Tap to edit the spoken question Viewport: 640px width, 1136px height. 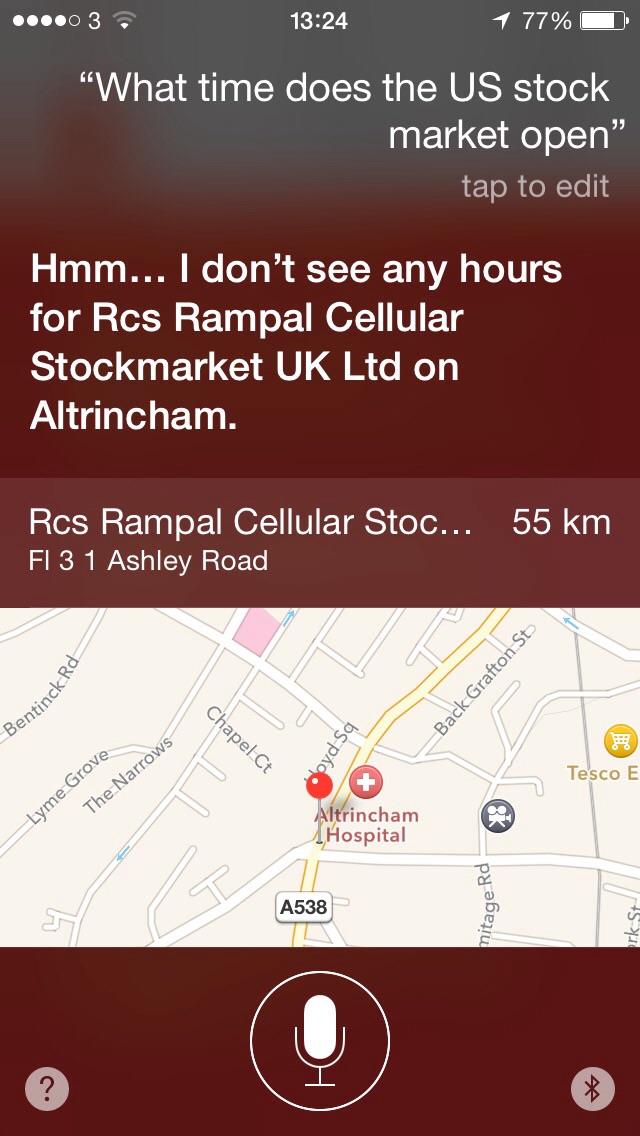pyautogui.click(x=535, y=187)
